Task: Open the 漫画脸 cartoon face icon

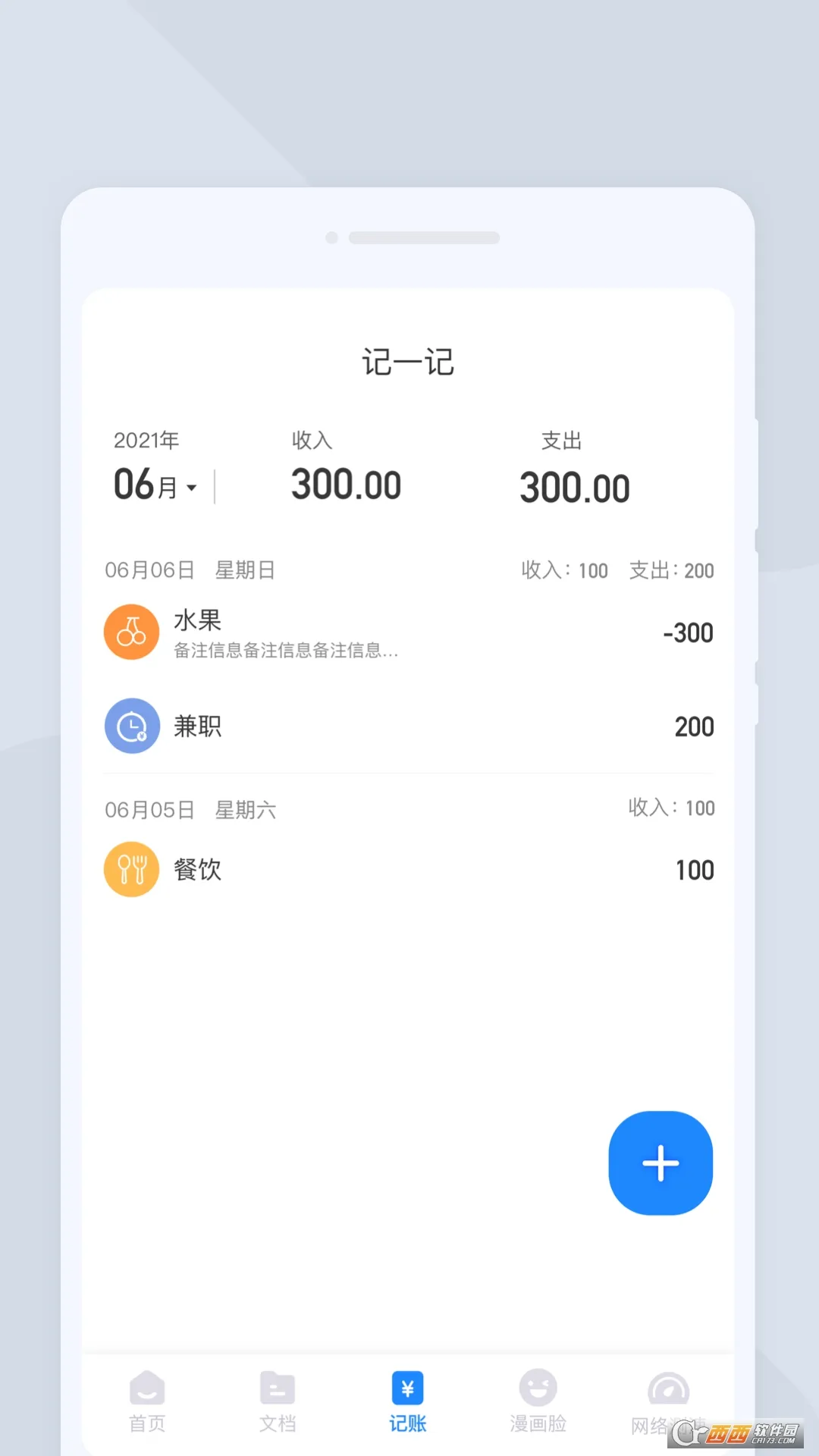Action: click(x=538, y=1389)
